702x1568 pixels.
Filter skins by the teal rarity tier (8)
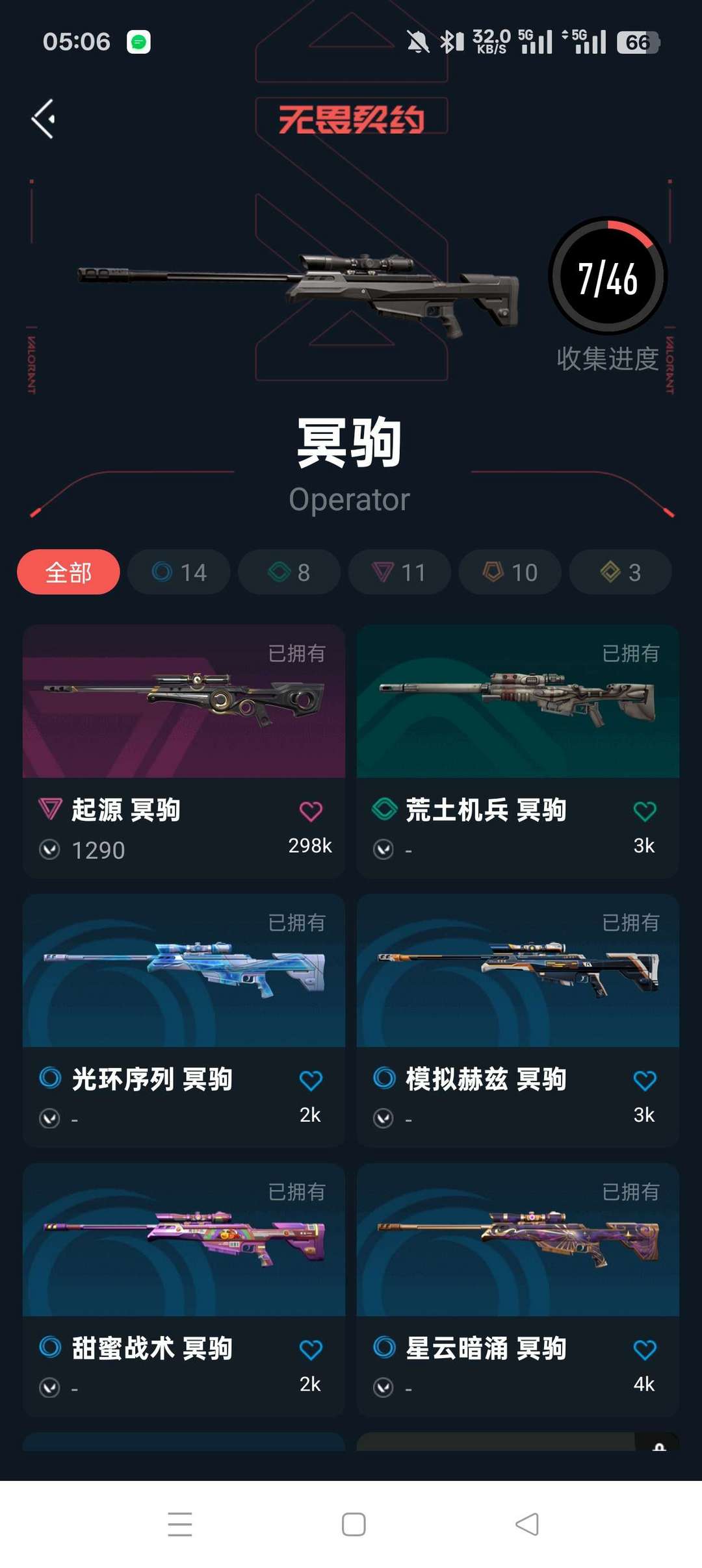click(289, 572)
